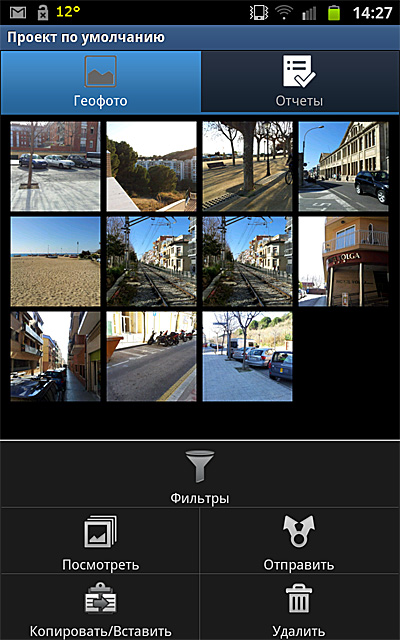Screen dimensions: 400x640
Task: Switch to the Отчеты tab
Action: (300, 82)
